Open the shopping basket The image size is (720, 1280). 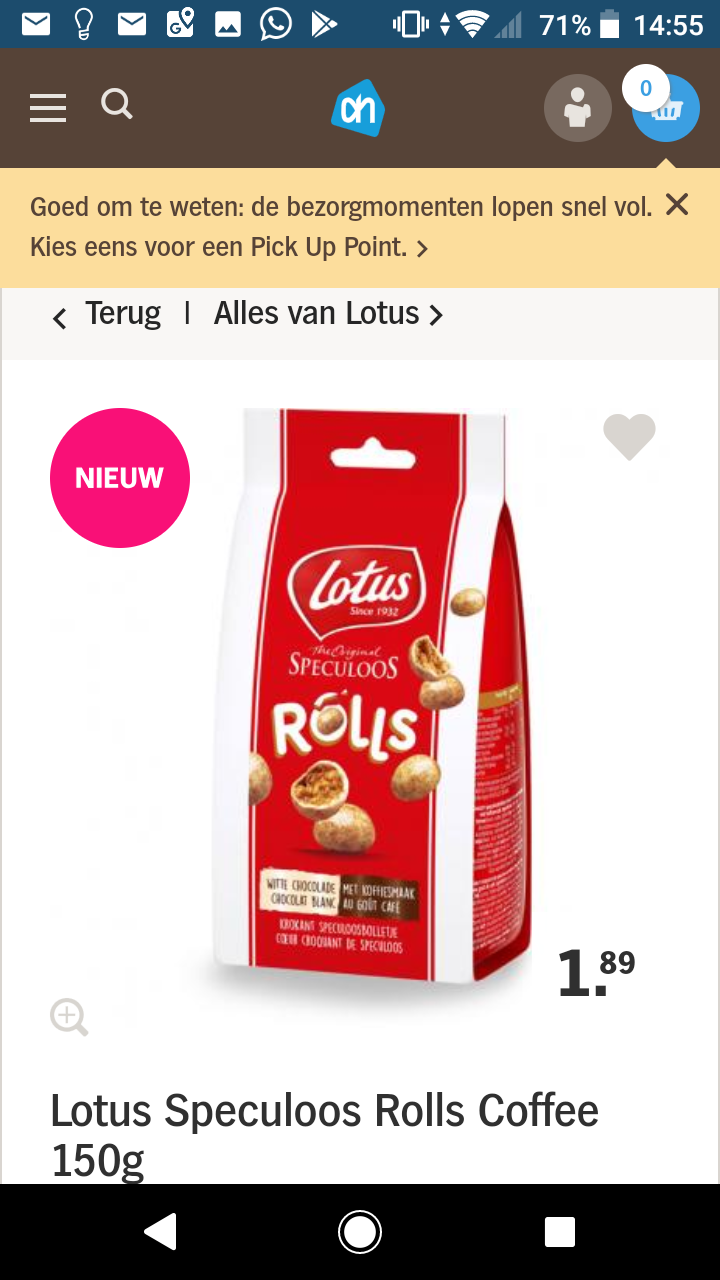point(665,108)
